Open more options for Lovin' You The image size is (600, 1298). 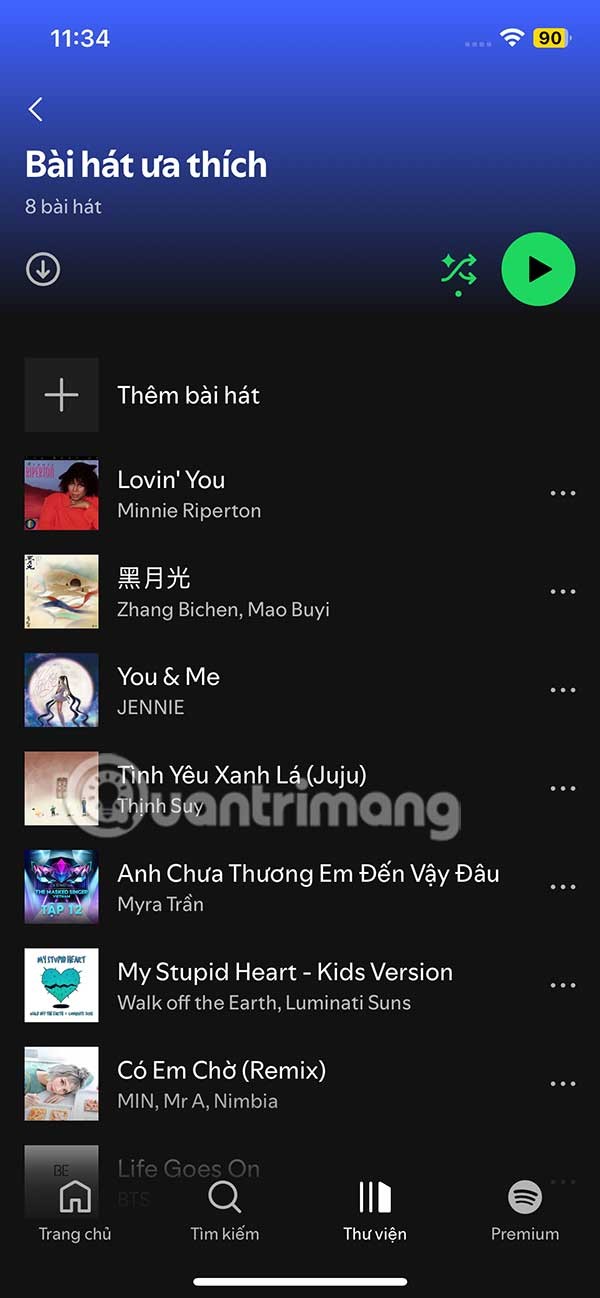pyautogui.click(x=563, y=493)
